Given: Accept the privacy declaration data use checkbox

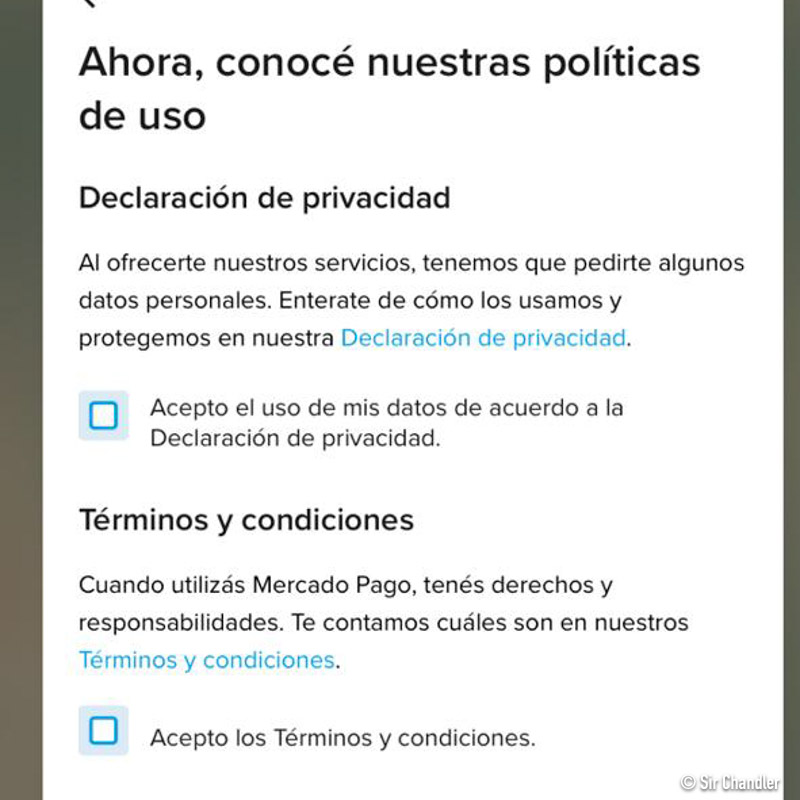Looking at the screenshot, I should [x=103, y=415].
